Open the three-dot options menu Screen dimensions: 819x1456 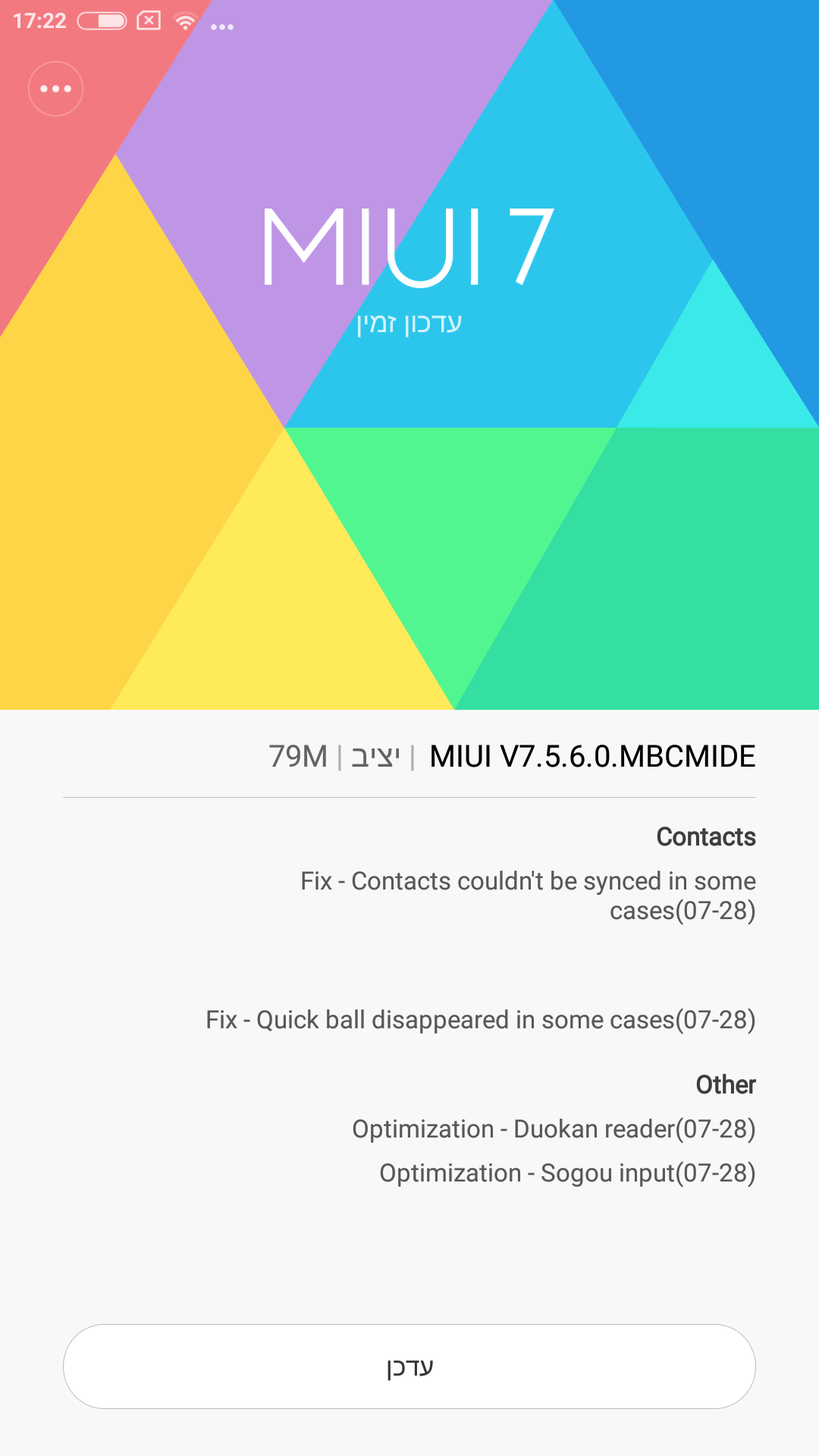coord(55,89)
